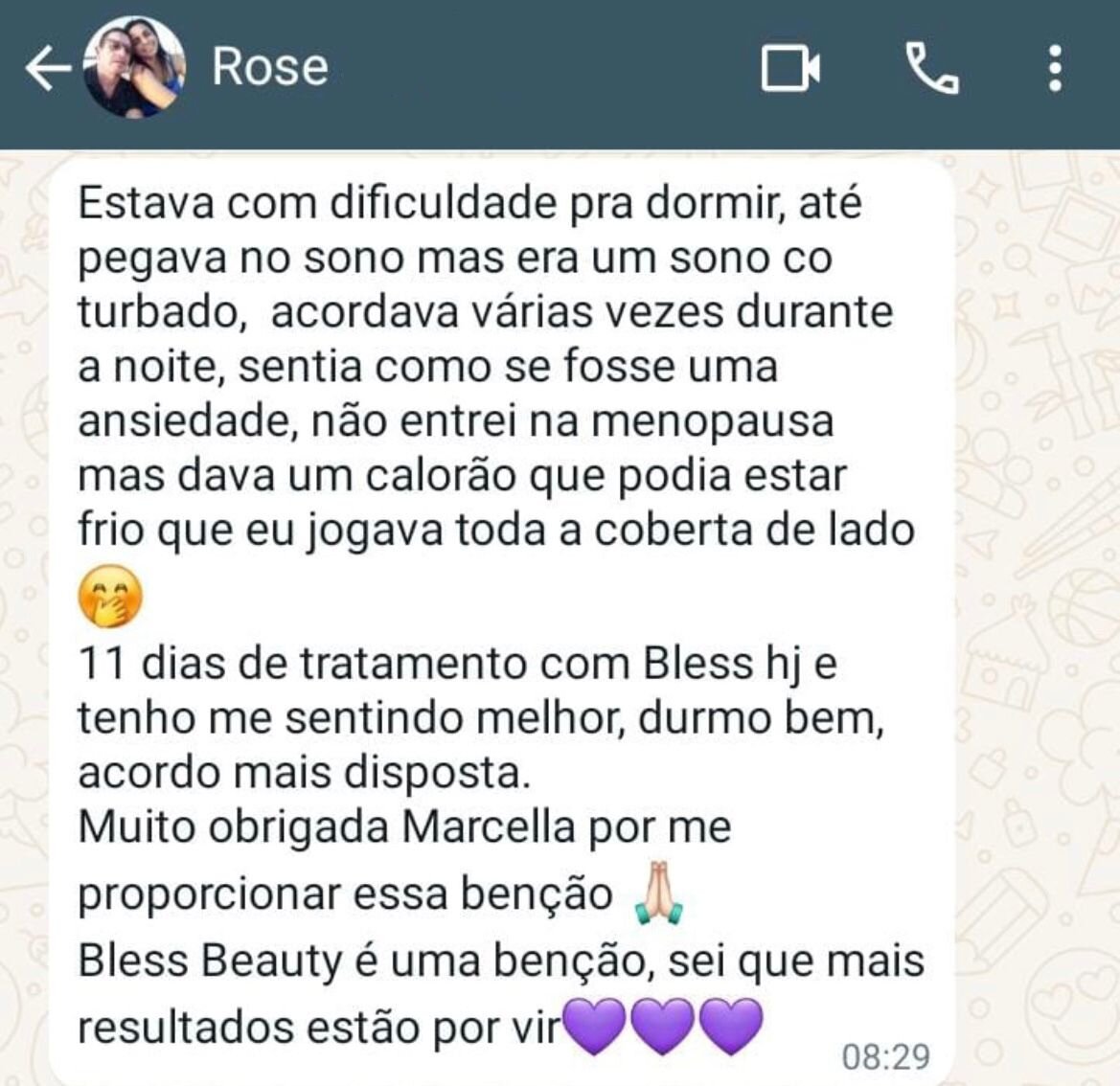Open the overflow menu
This screenshot has height=1086, width=1120.
point(1055,69)
